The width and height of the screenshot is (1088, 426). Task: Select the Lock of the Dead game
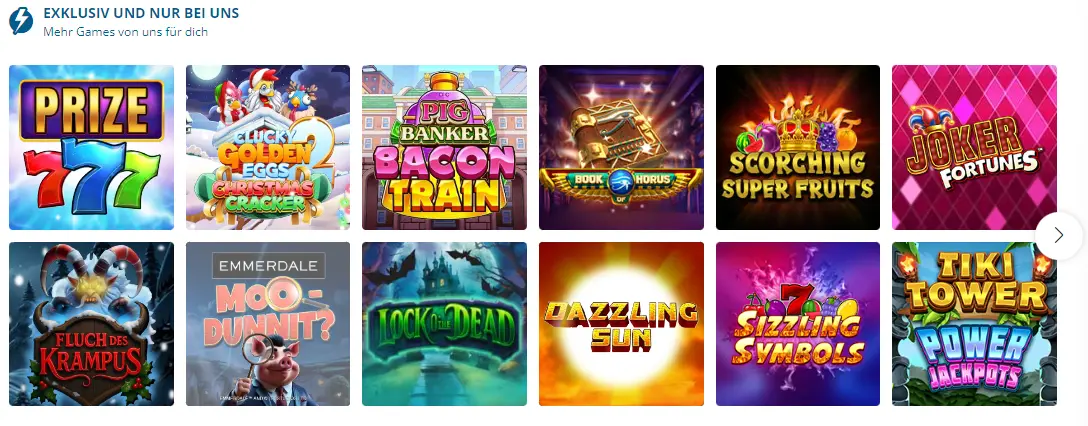point(445,324)
